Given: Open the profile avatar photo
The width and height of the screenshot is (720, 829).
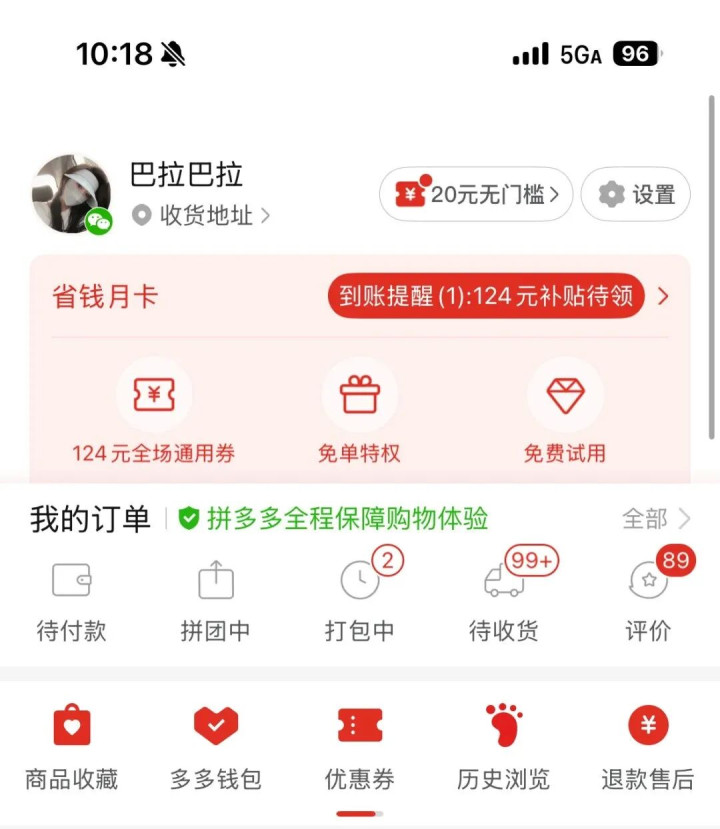Looking at the screenshot, I should (x=70, y=193).
